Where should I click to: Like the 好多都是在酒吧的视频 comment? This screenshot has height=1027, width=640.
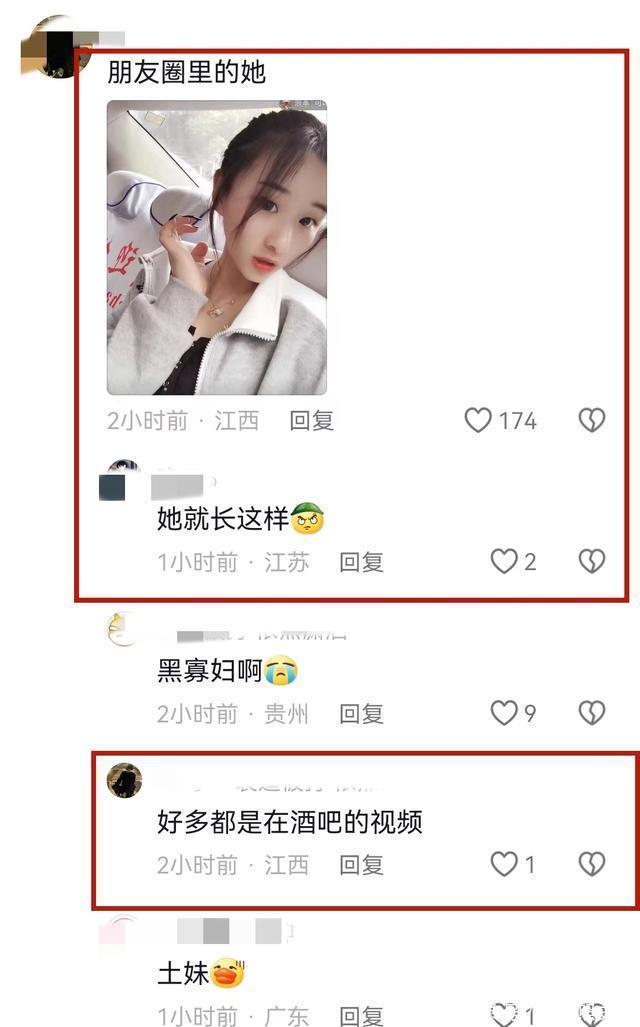504,865
